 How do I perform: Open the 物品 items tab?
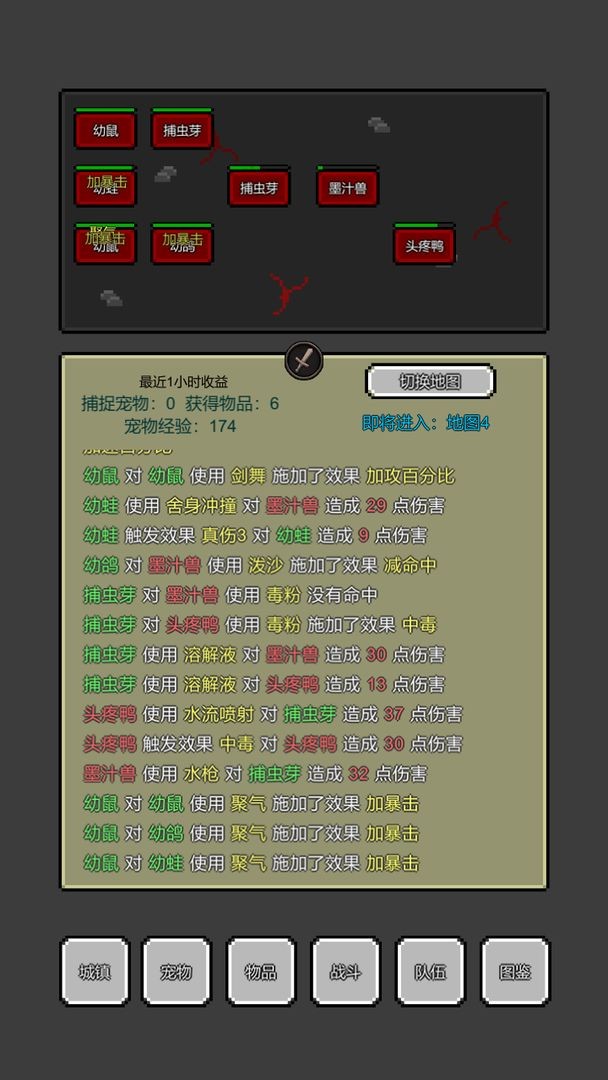[x=261, y=970]
